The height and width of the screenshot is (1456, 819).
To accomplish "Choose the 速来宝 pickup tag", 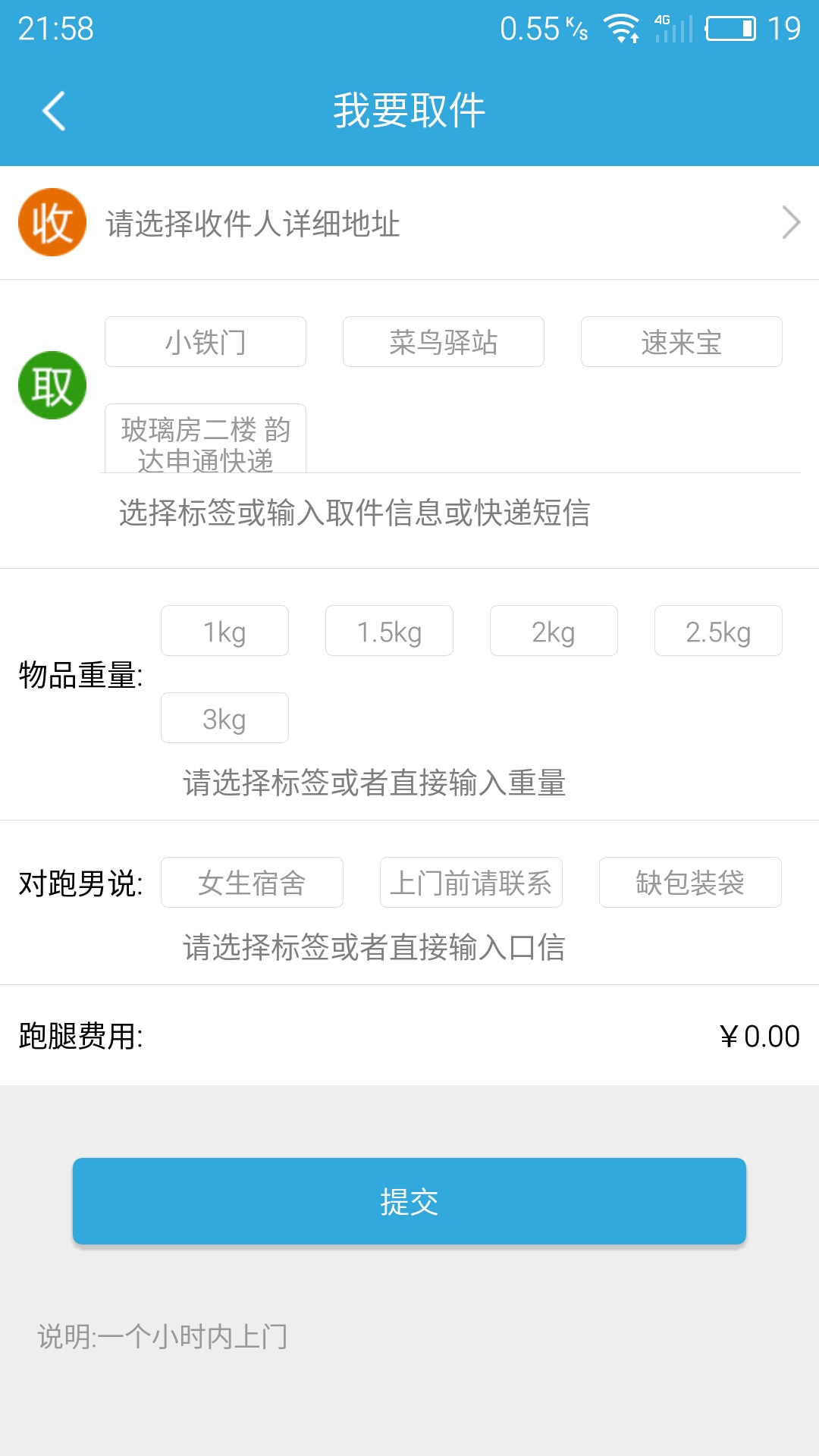I will (x=681, y=342).
